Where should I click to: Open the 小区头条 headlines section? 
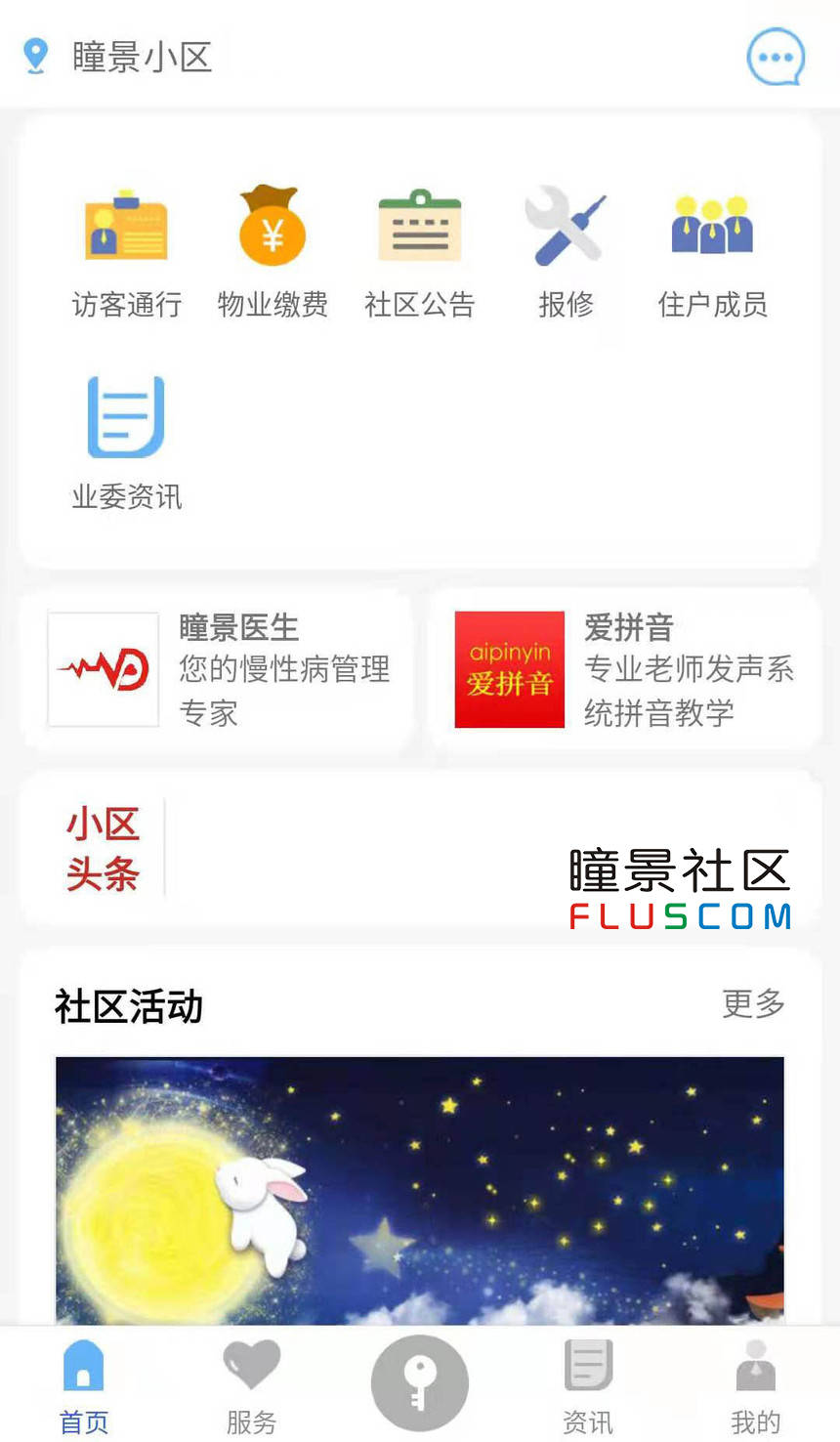click(103, 848)
